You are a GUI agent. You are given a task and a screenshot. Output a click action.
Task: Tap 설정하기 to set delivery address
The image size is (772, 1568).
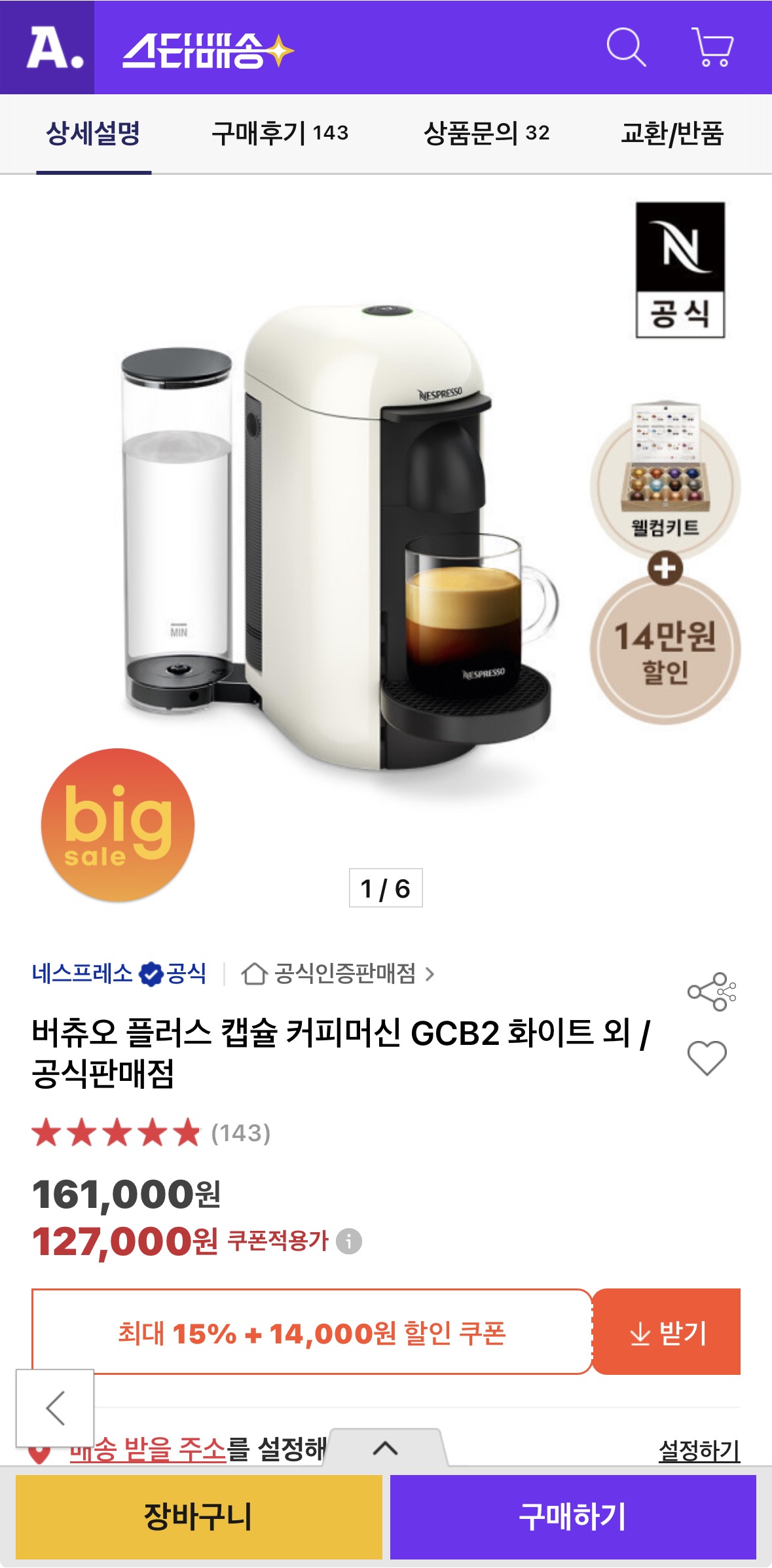coord(699,1450)
